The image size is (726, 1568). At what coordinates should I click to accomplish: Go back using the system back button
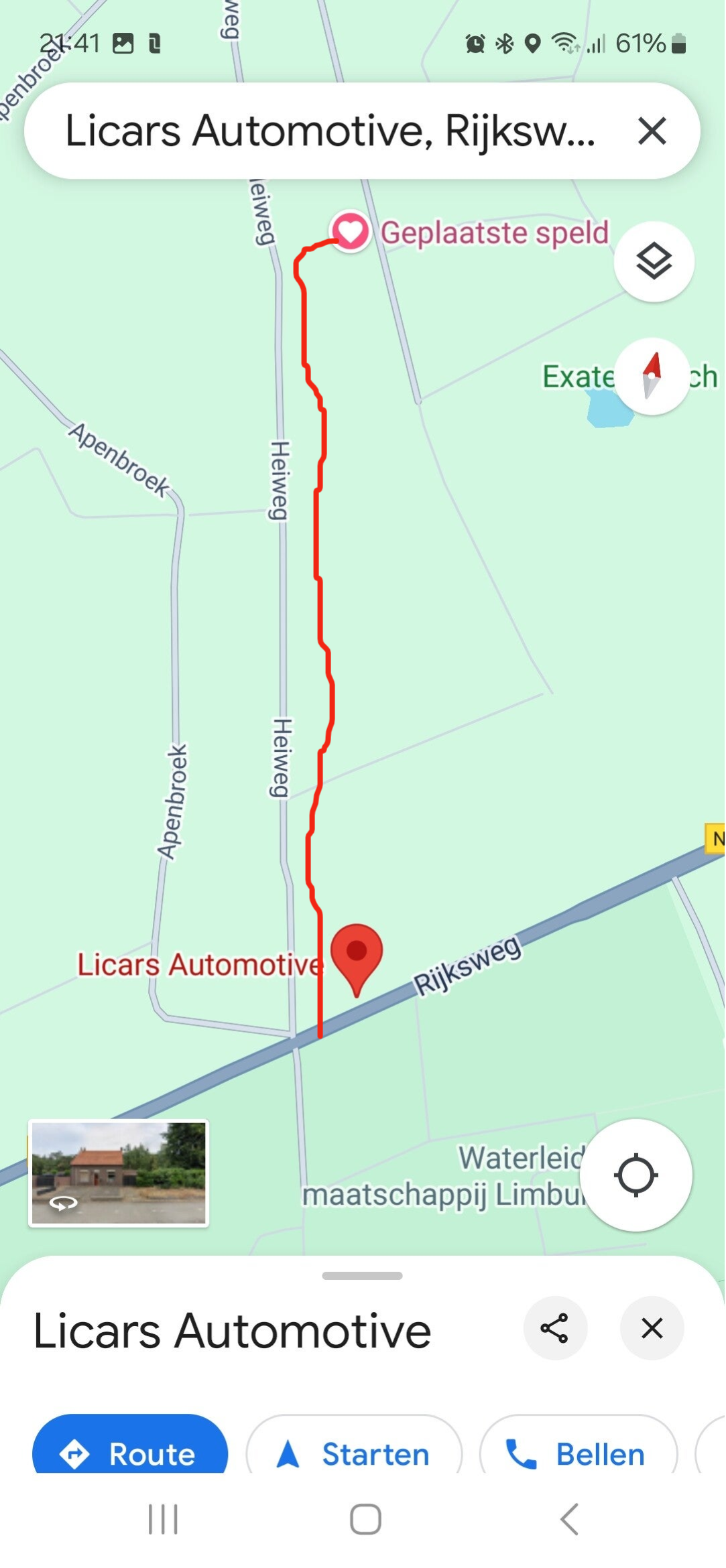(569, 1519)
